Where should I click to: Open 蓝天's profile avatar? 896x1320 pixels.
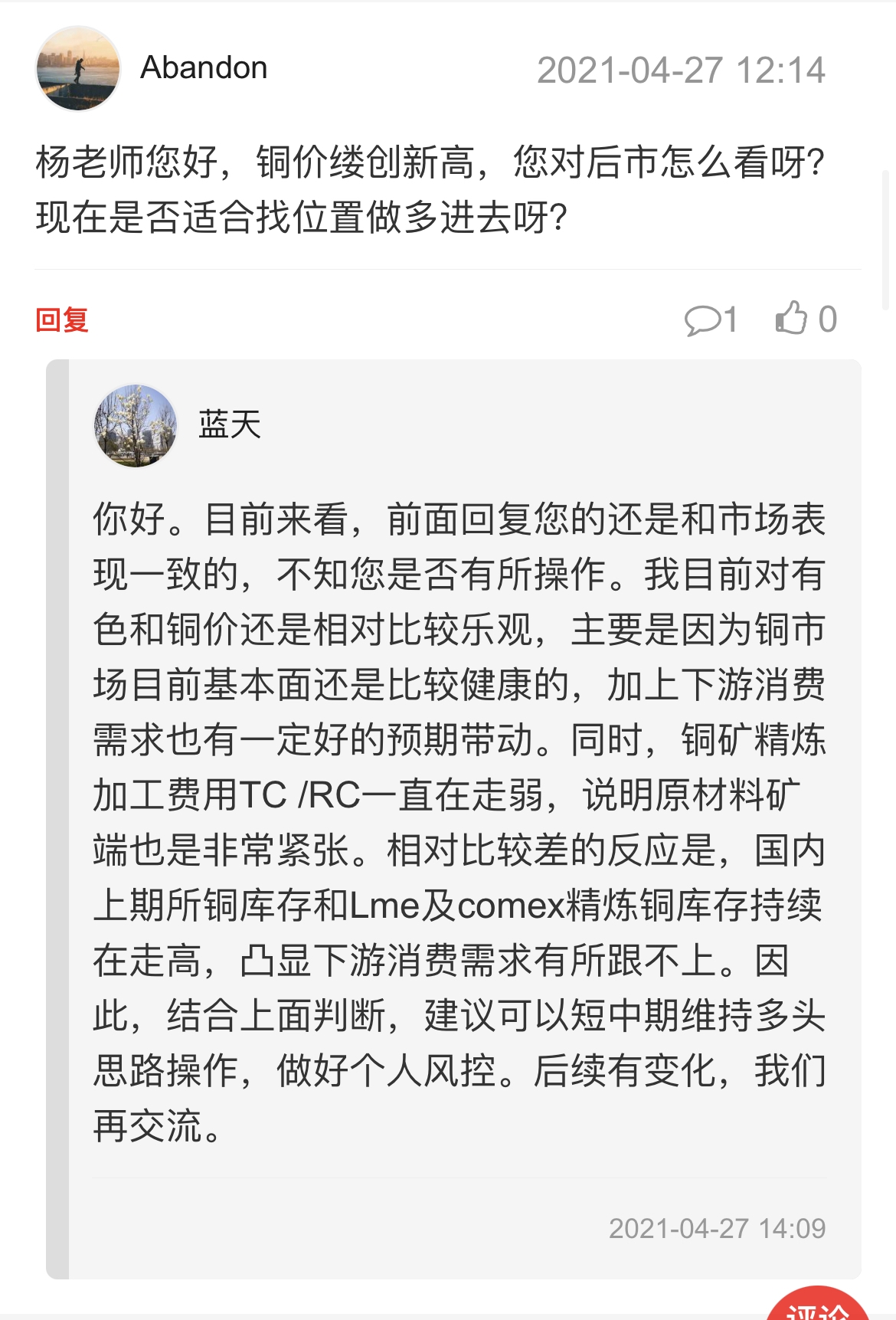click(135, 425)
